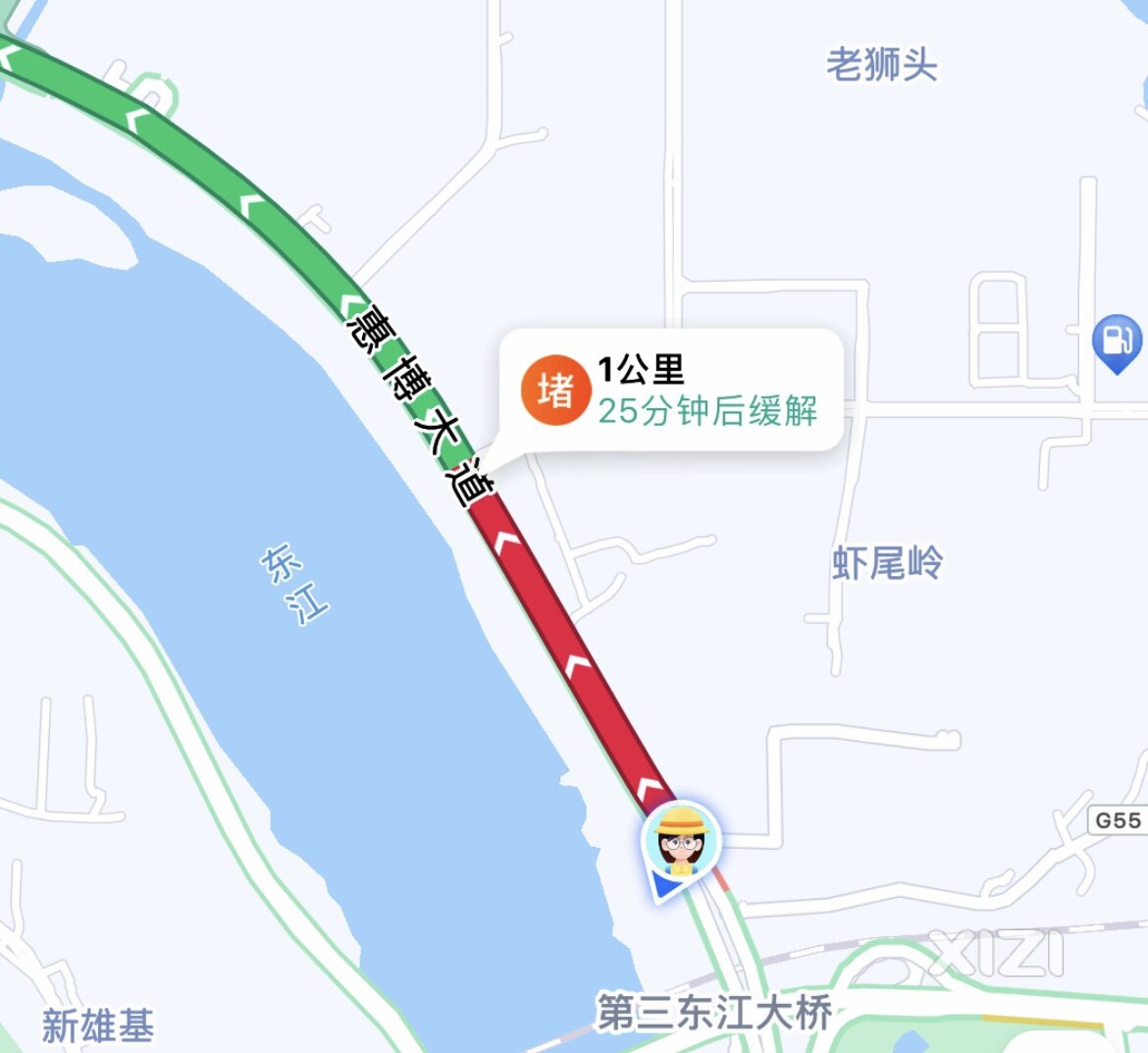Open the 1公里 traffic jam bubble

tap(671, 392)
